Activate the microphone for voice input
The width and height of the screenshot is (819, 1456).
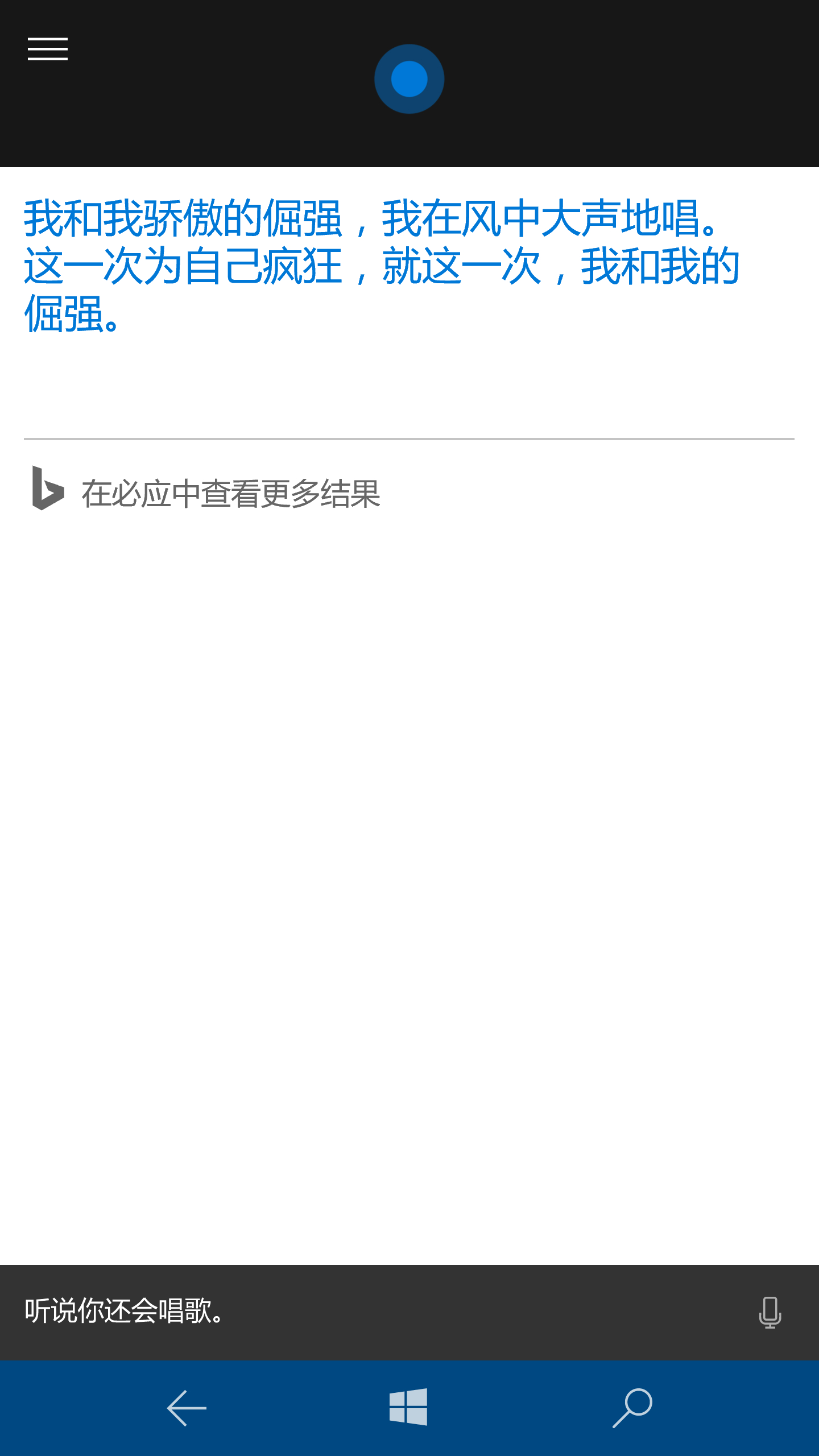point(770,1312)
